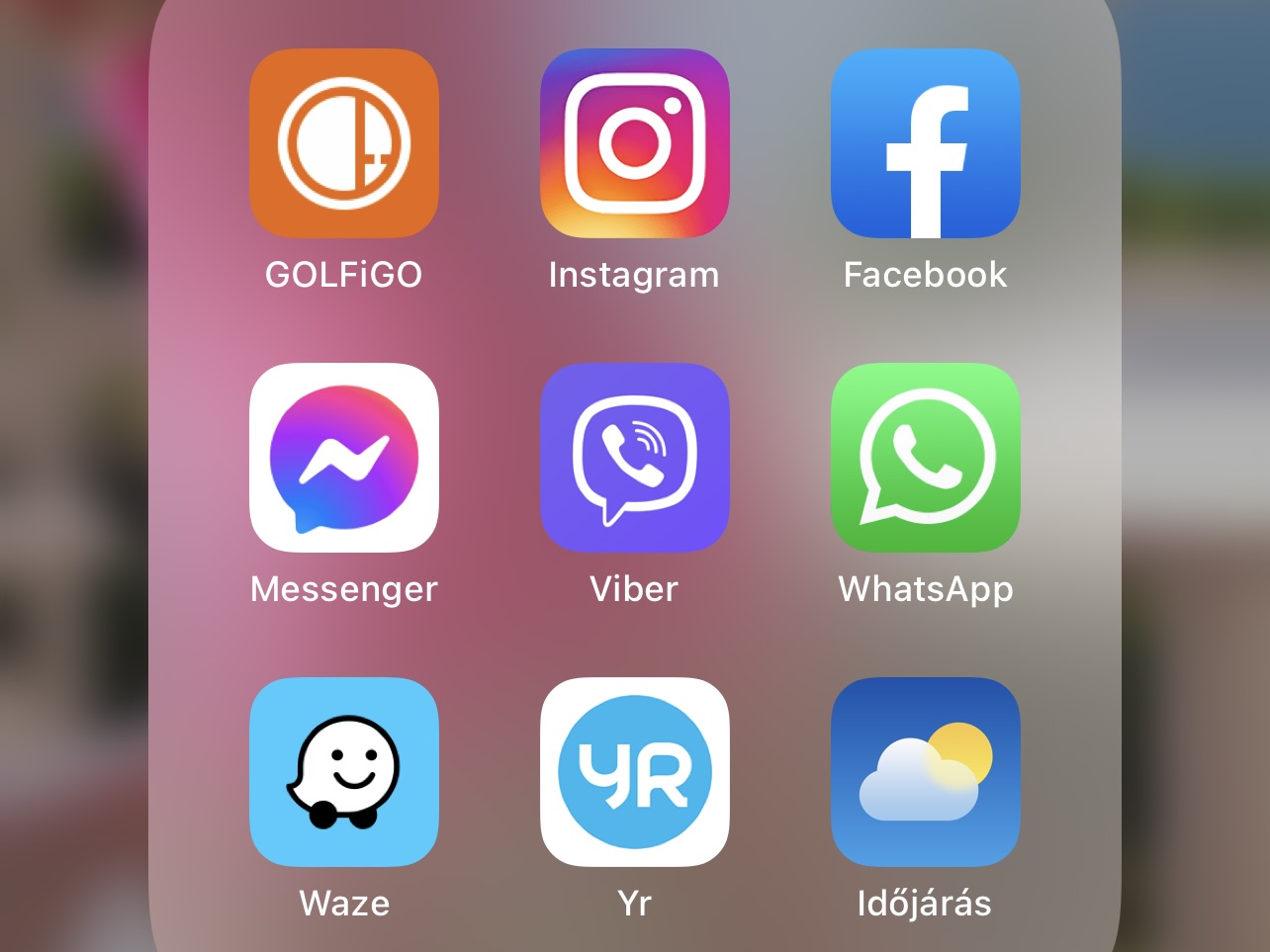Open the Időjárás weather app

pyautogui.click(x=925, y=772)
